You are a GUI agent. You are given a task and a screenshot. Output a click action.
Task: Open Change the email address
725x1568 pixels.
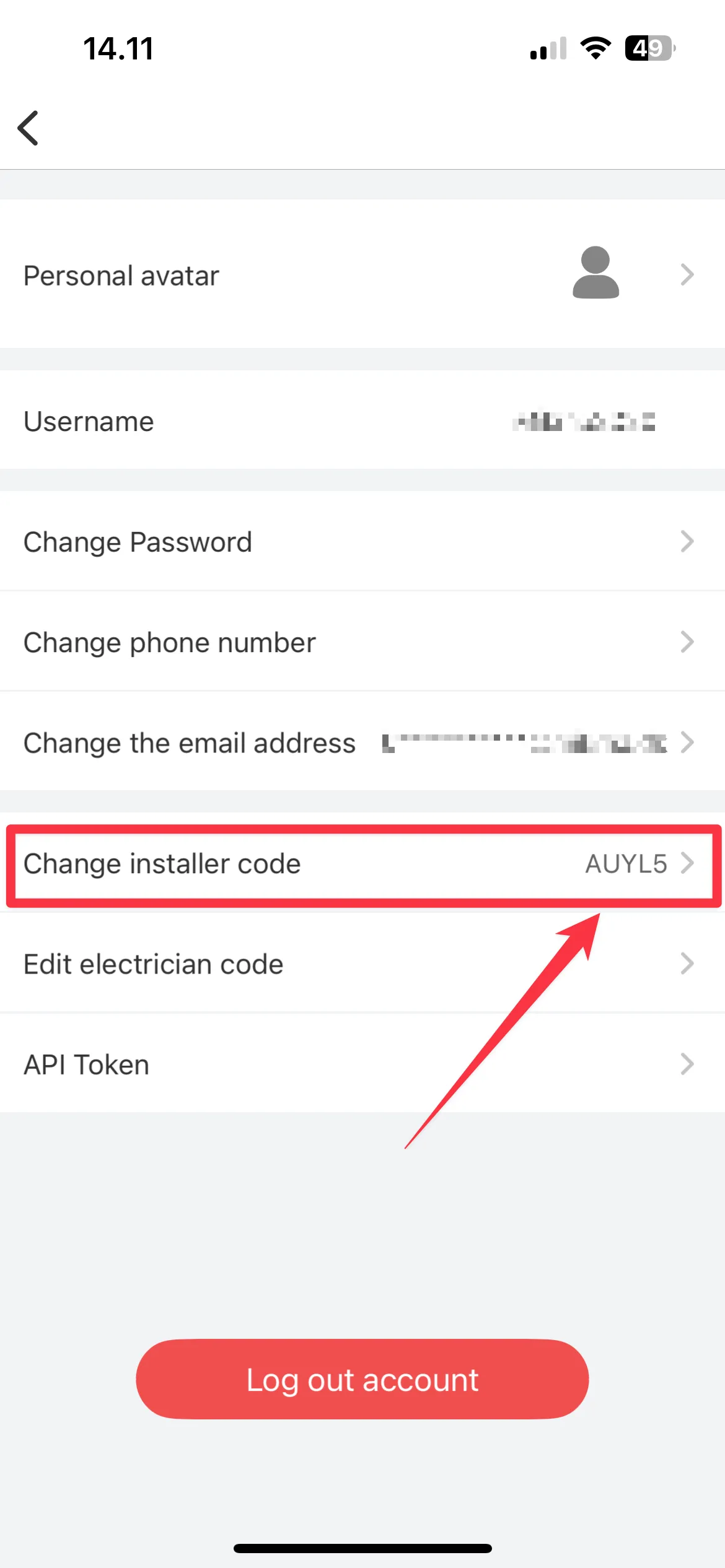point(362,743)
